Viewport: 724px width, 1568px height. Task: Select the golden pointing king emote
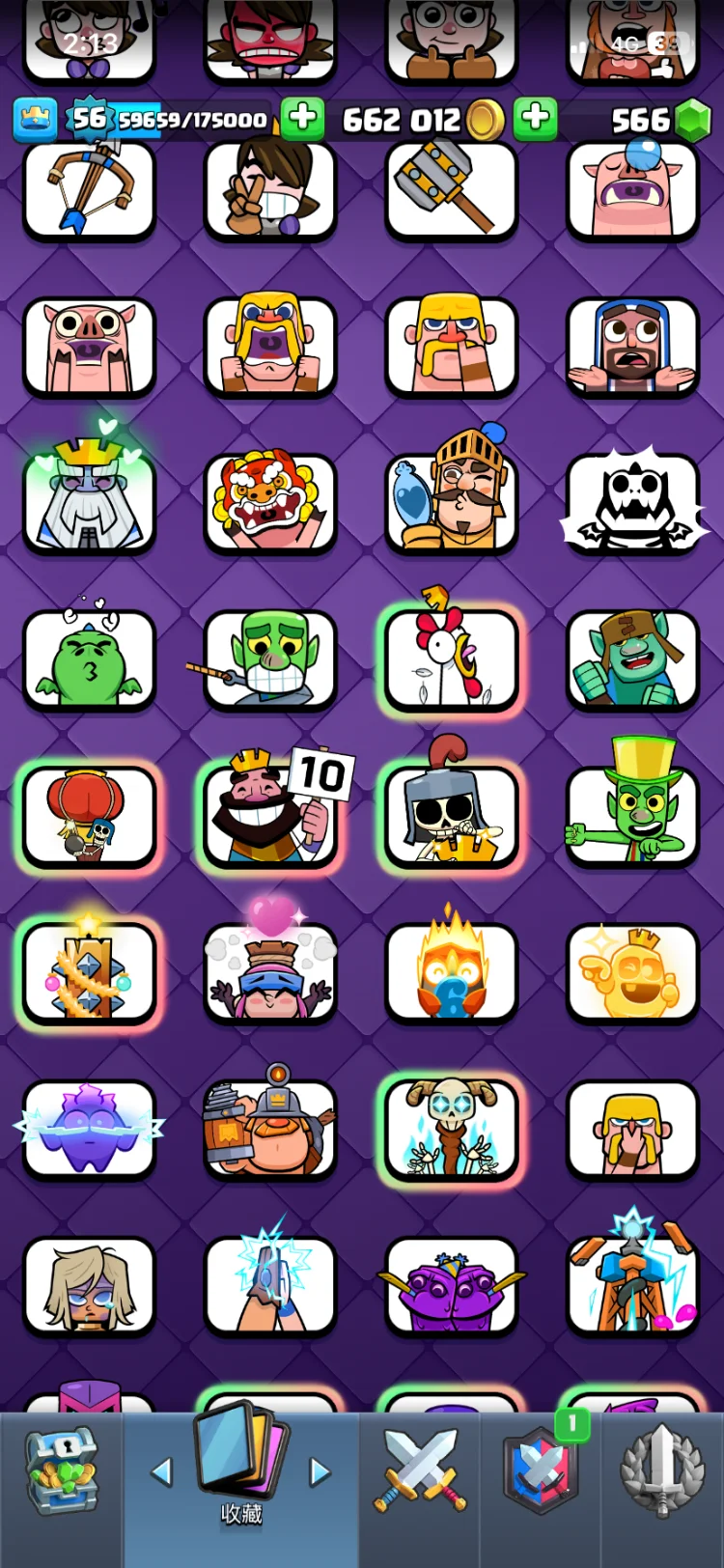(632, 971)
